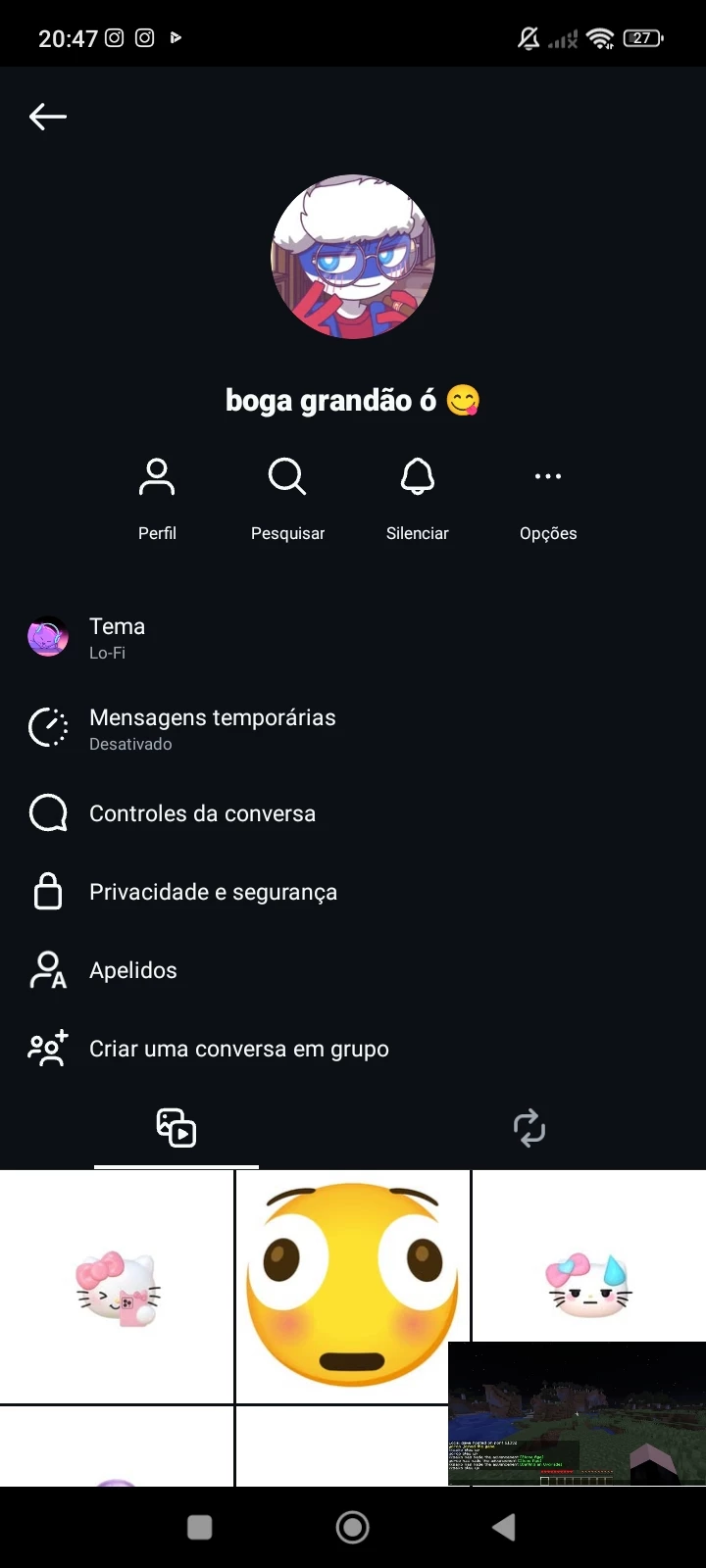
Task: Switch to the shared media tab
Action: (x=176, y=1128)
